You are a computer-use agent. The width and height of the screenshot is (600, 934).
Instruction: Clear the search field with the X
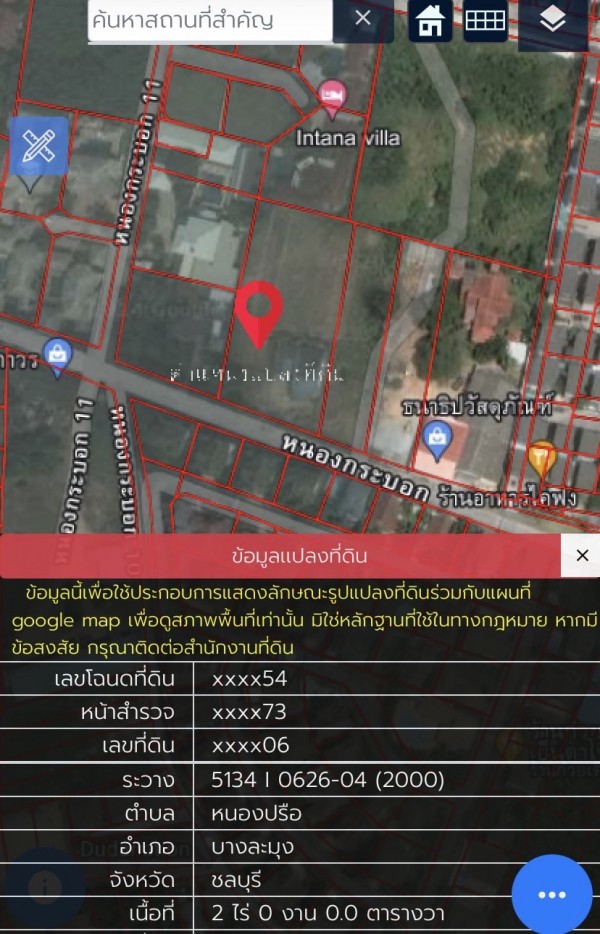(363, 18)
